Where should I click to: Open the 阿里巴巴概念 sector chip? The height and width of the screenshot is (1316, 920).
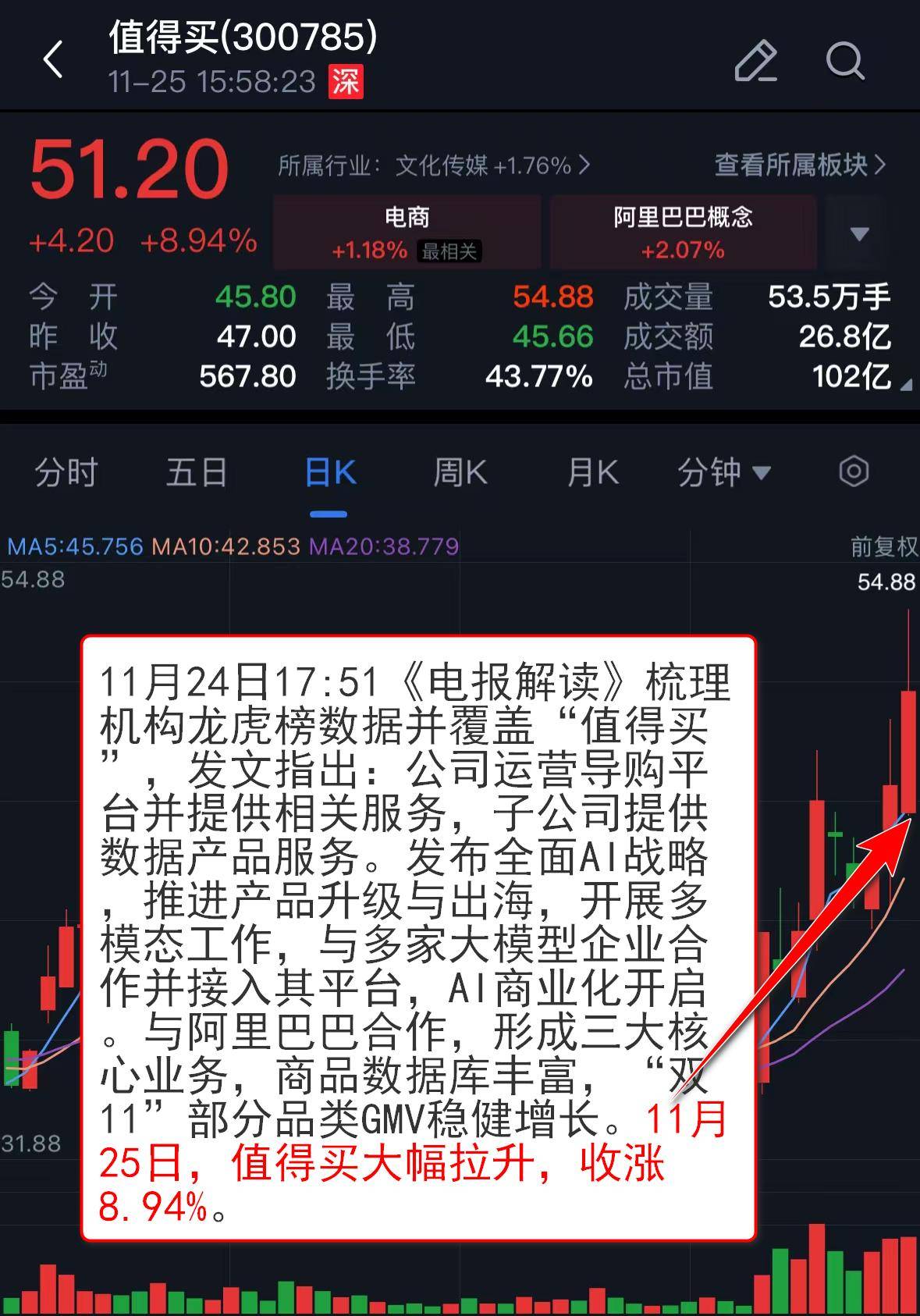tap(683, 233)
